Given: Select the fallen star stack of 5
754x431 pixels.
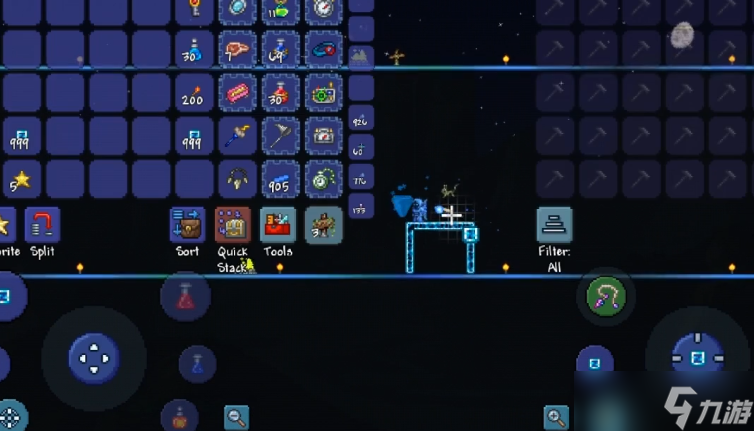Looking at the screenshot, I should click(x=20, y=179).
